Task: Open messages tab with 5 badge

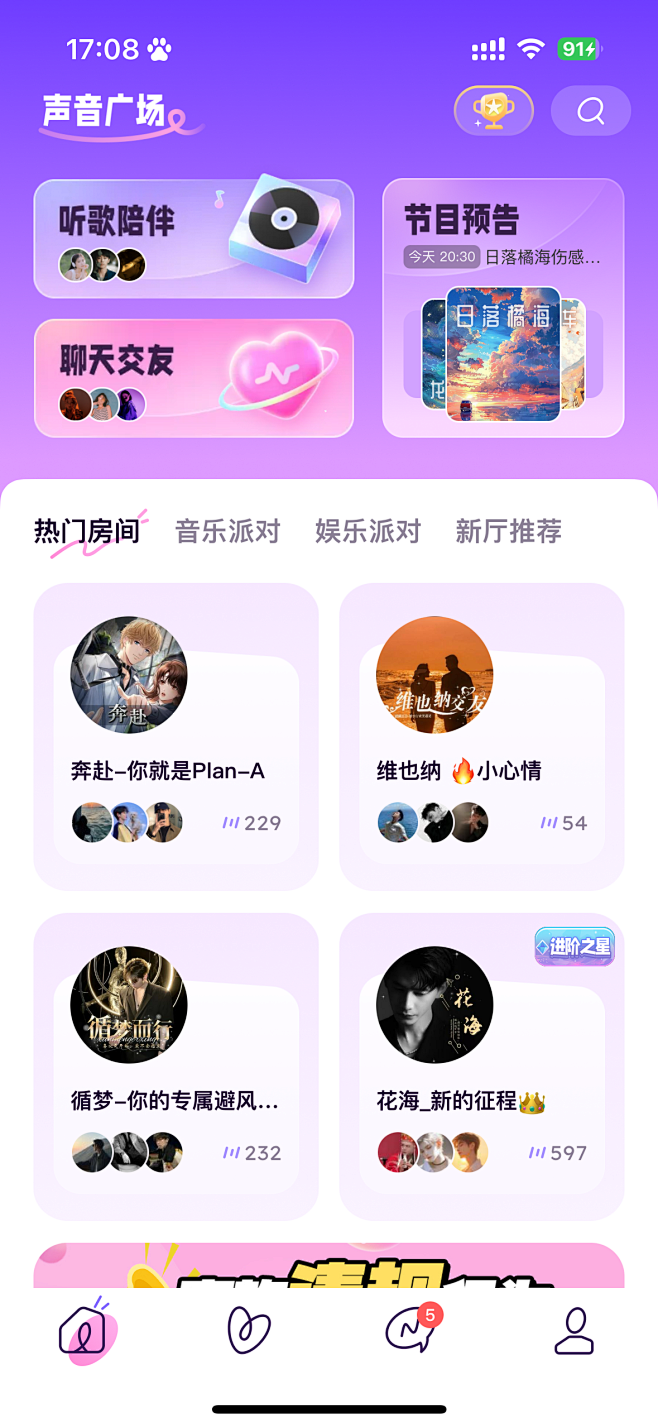Action: (x=412, y=1330)
